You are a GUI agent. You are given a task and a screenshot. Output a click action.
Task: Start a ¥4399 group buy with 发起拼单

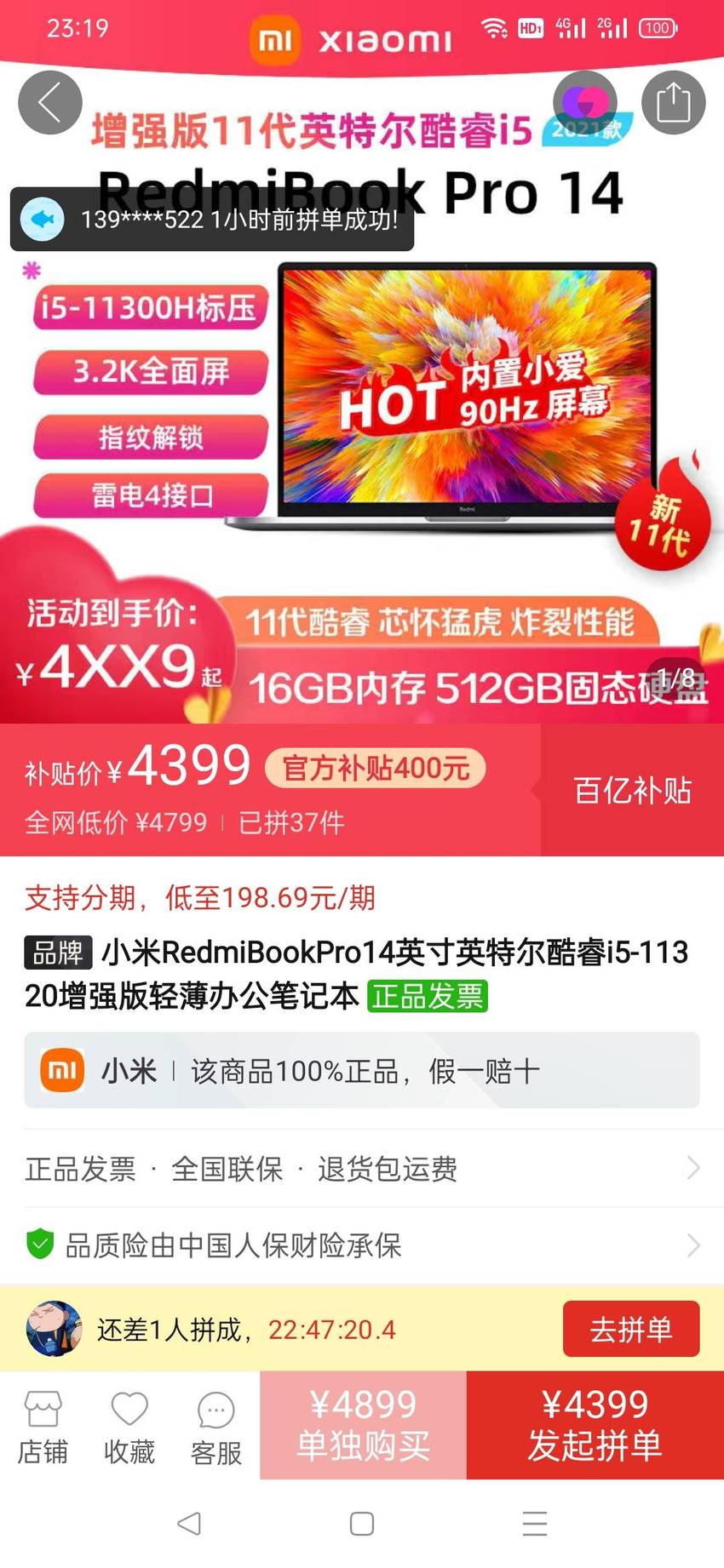coord(595,1425)
